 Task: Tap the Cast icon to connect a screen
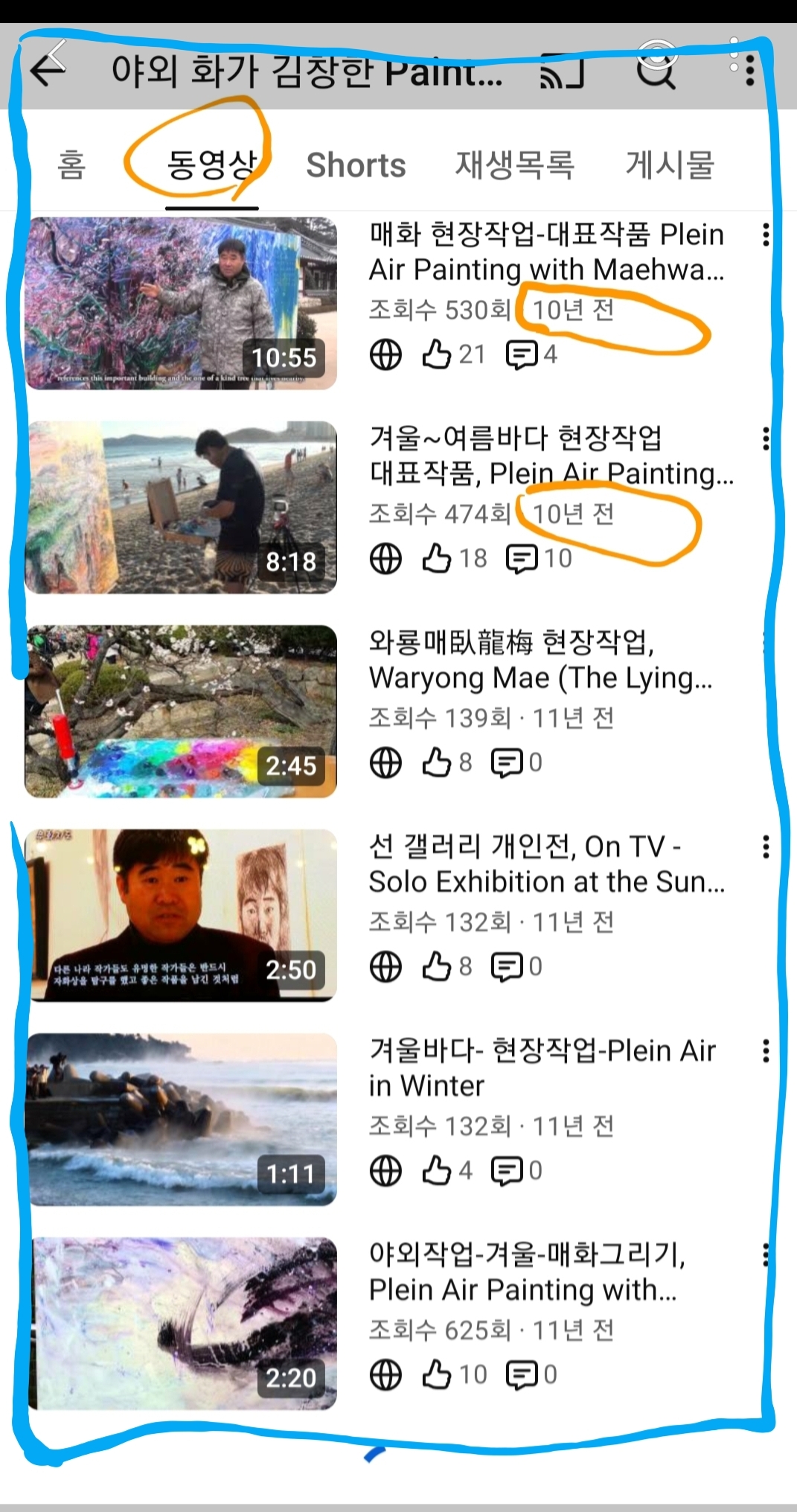[x=563, y=71]
